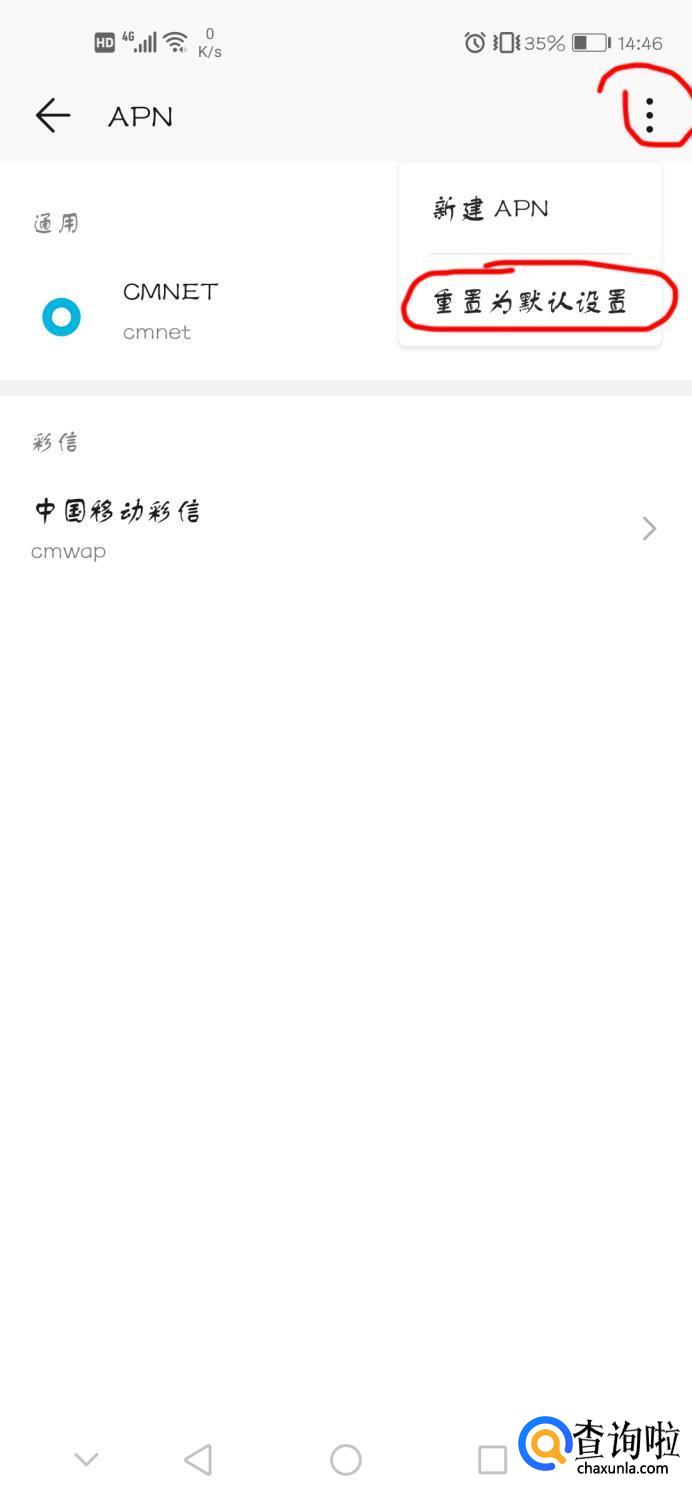This screenshot has height=1499, width=692.
Task: Select 重置为默认设置 option
Action: pos(530,302)
